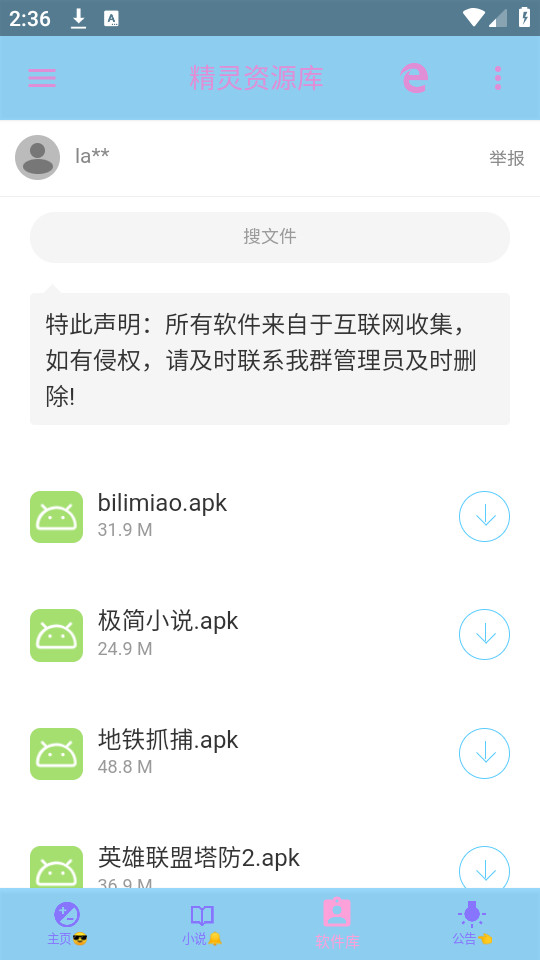Go to the 公告 tab
540x960 pixels.
(472, 924)
